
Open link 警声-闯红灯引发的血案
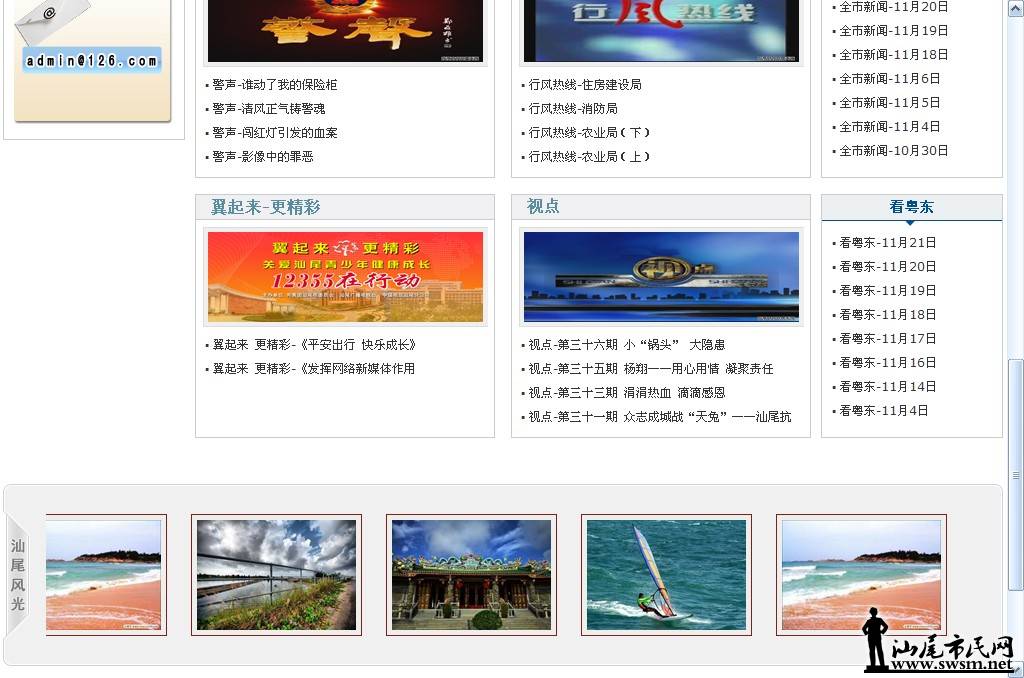coord(274,133)
